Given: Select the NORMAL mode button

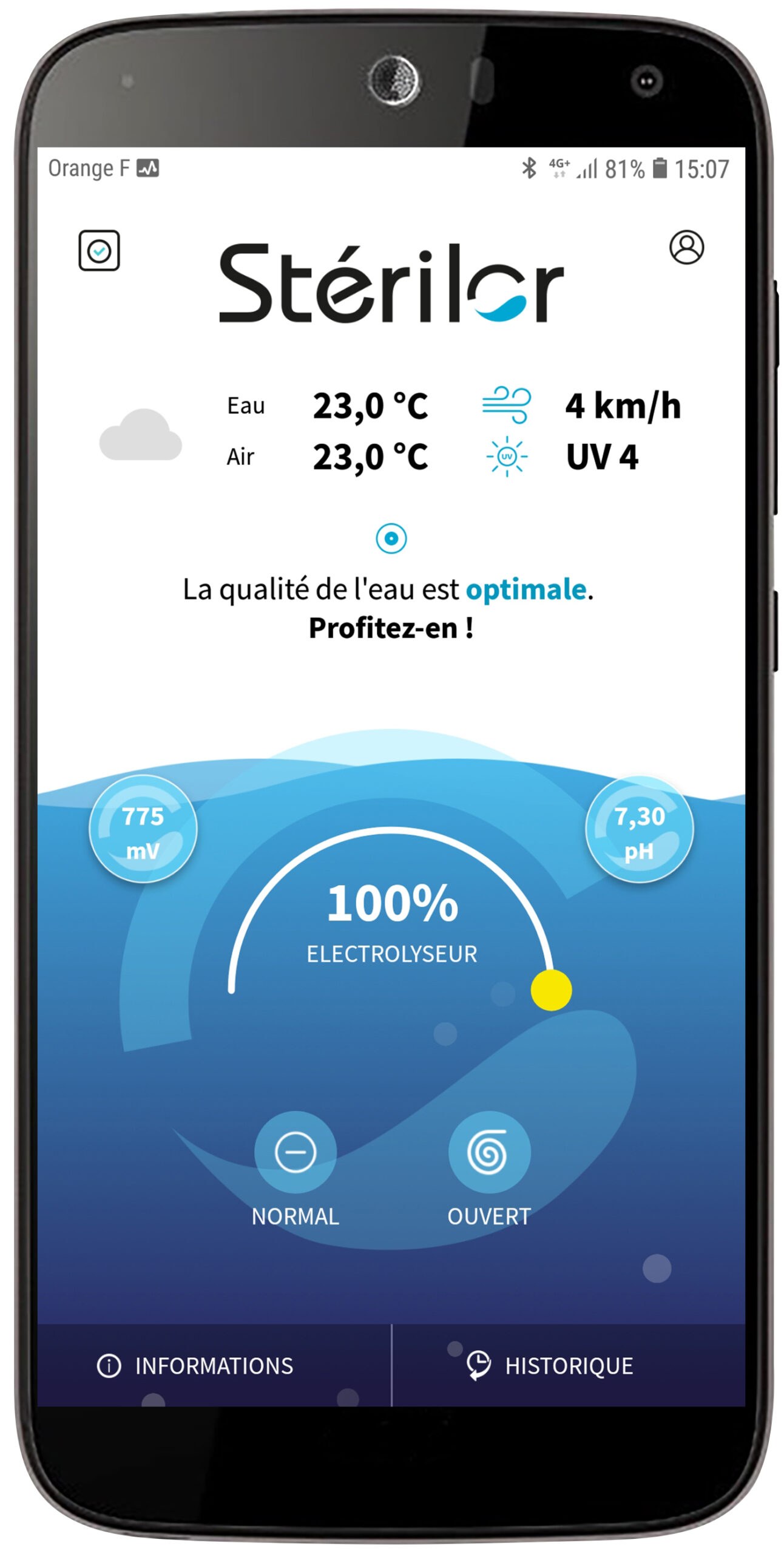Looking at the screenshot, I should 295,1152.
